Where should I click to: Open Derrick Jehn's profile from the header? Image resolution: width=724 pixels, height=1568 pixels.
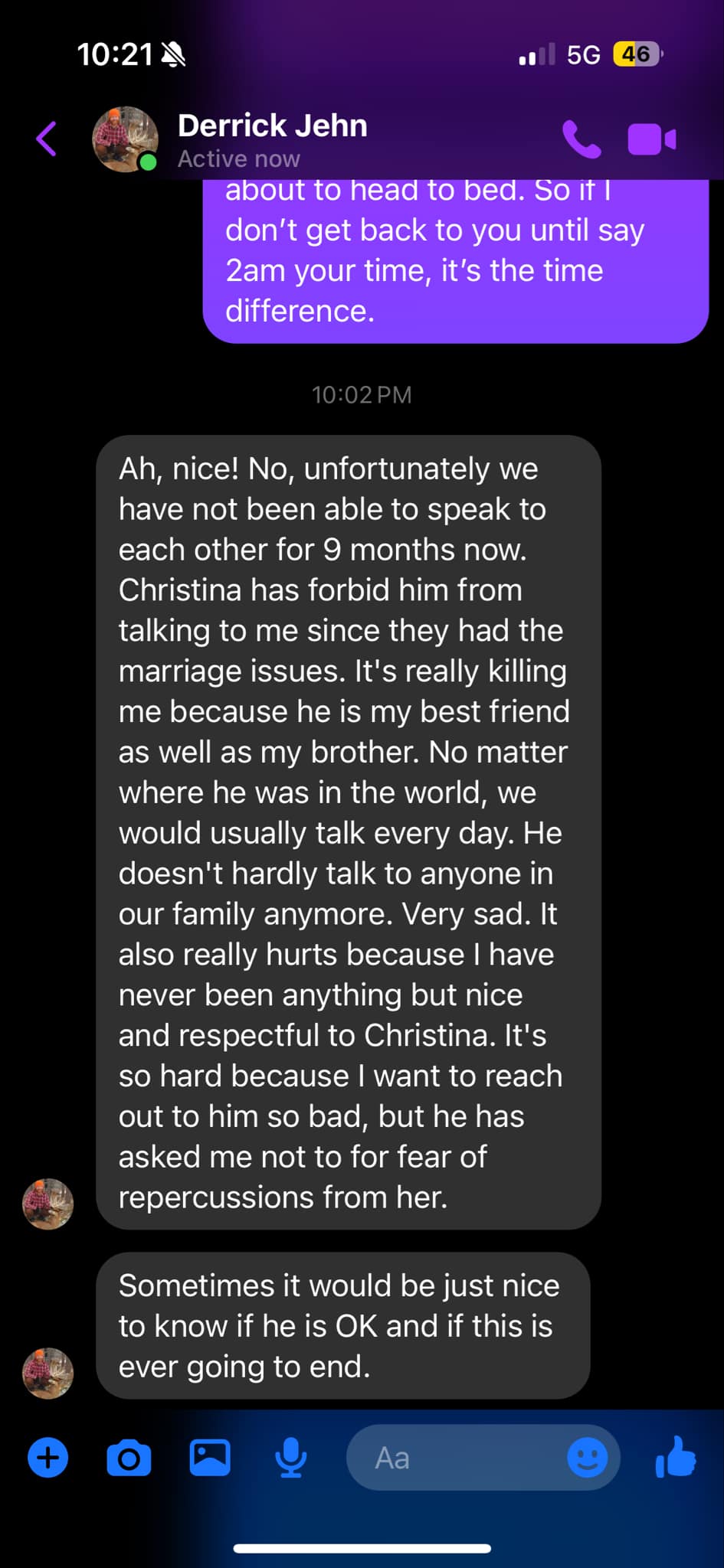tap(272, 139)
